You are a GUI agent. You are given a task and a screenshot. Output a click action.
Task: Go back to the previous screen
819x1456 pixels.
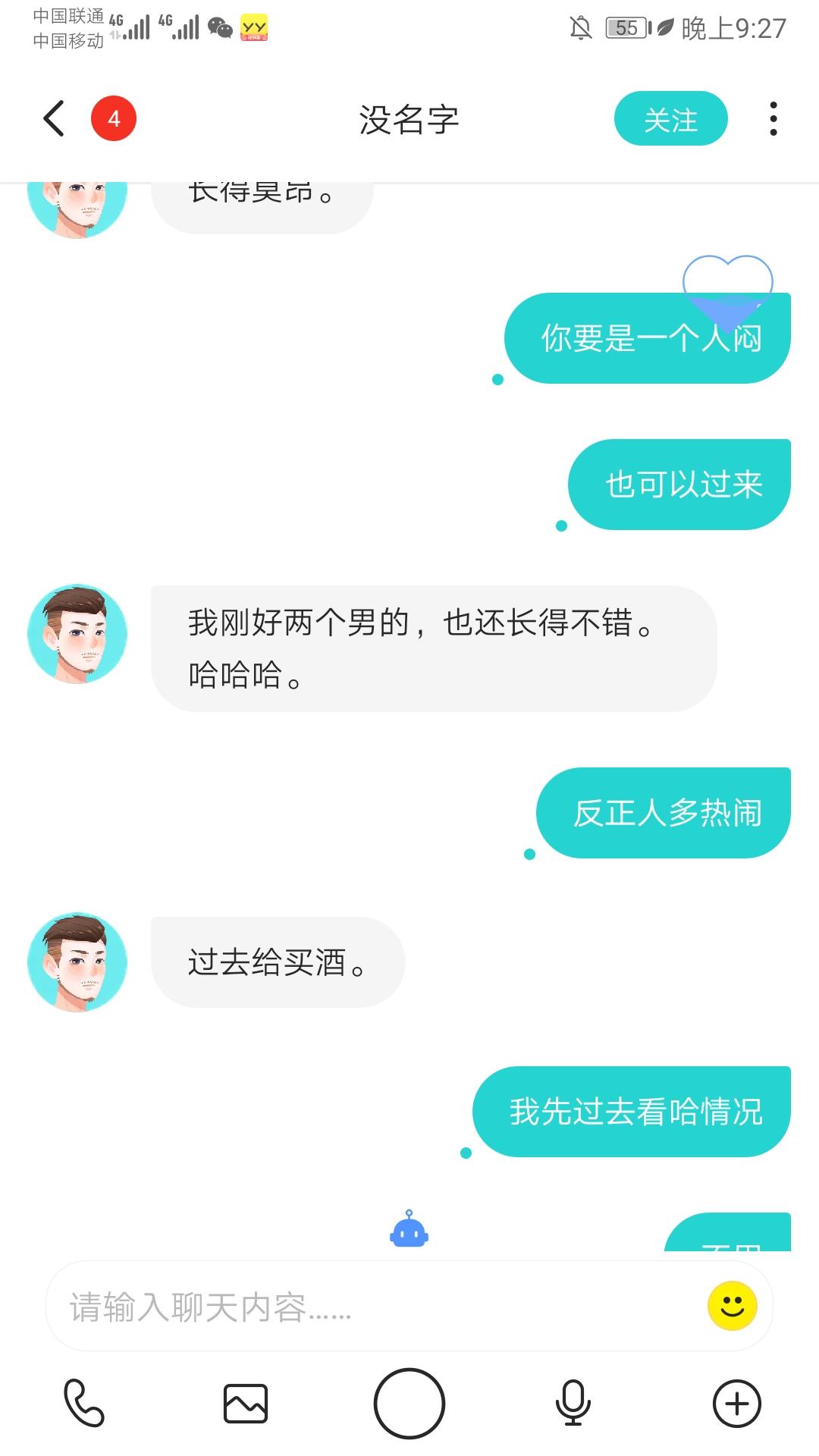click(54, 119)
